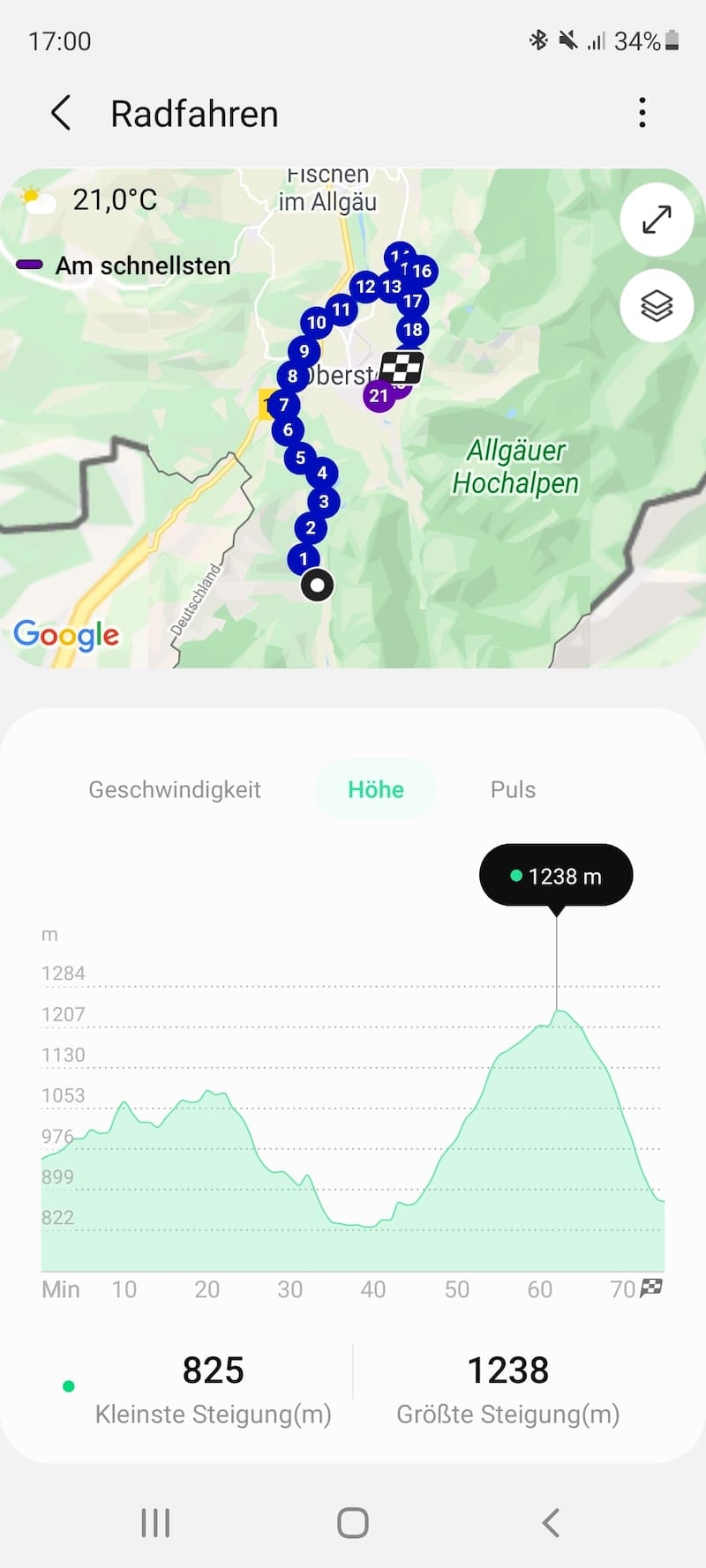This screenshot has width=706, height=1568.
Task: Open the three-dot overflow menu
Action: click(x=642, y=113)
